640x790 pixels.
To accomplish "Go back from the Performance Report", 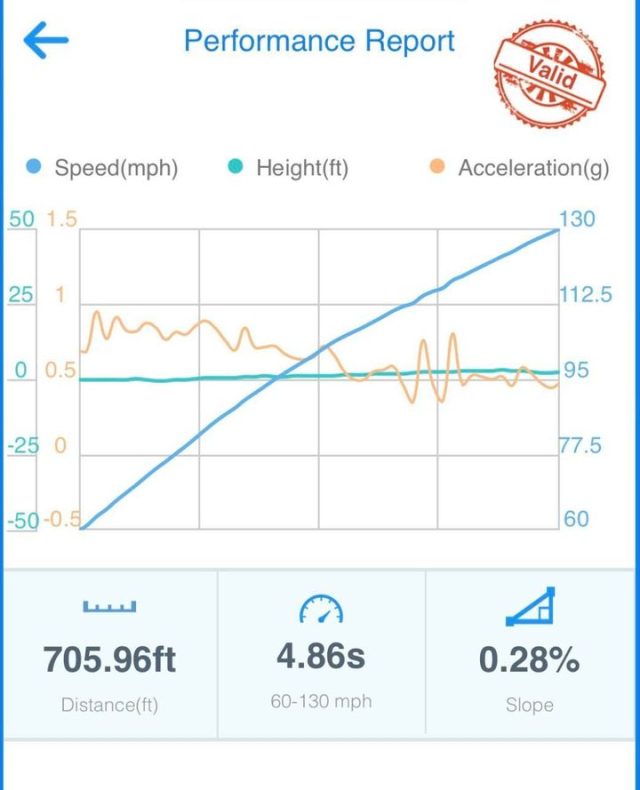I will tap(46, 41).
